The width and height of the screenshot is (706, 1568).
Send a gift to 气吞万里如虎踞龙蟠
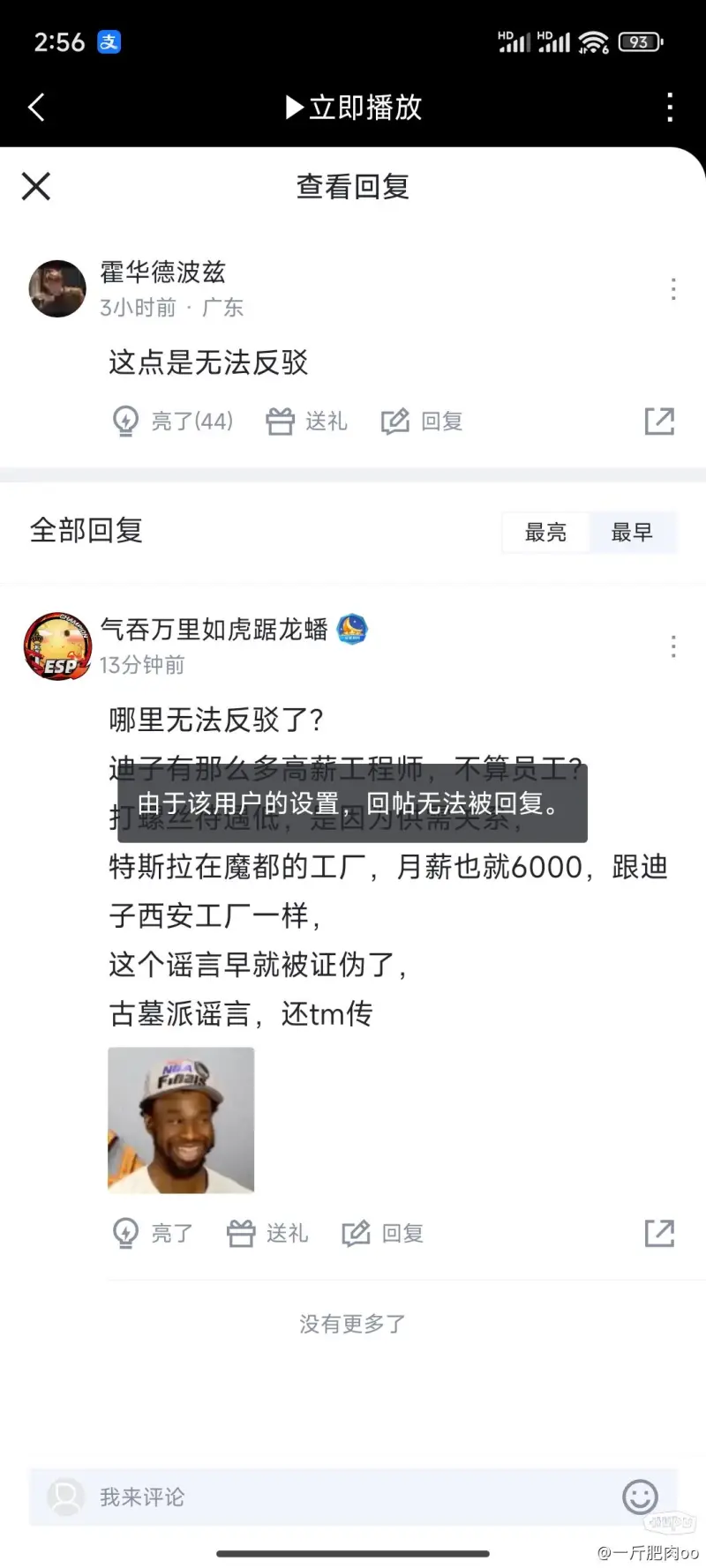coord(268,1233)
